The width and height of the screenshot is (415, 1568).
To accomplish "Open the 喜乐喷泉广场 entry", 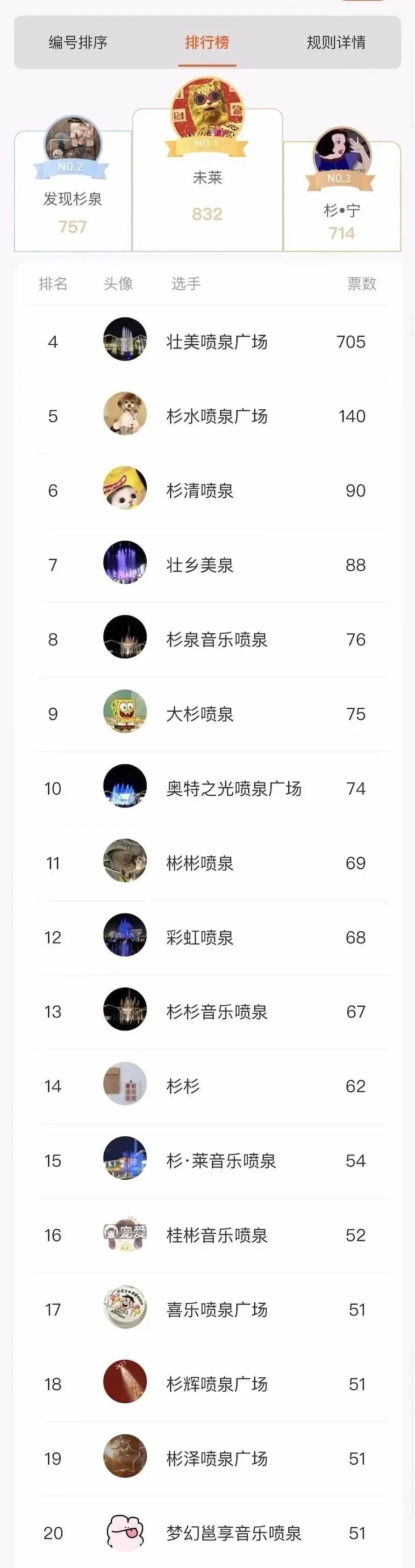I will [217, 1310].
